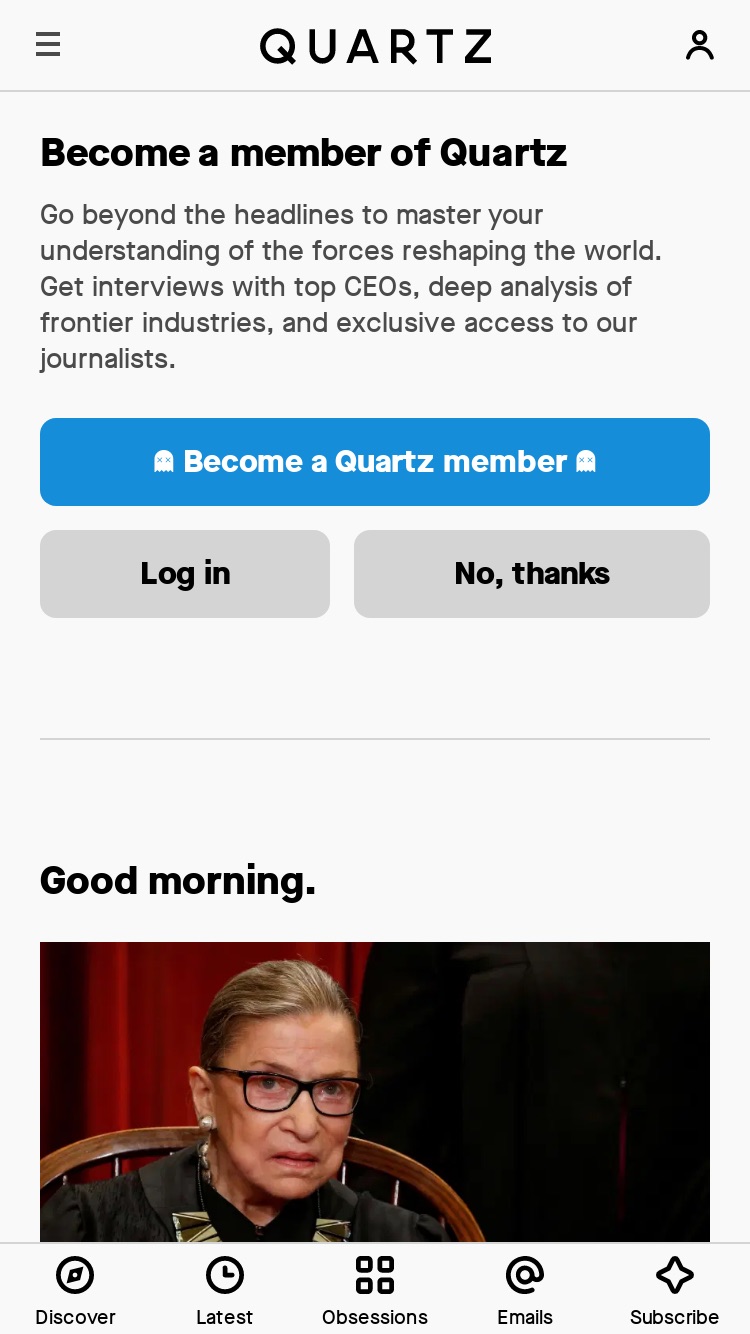This screenshot has height=1334, width=750.
Task: Dismiss with No, thanks
Action: pos(532,574)
